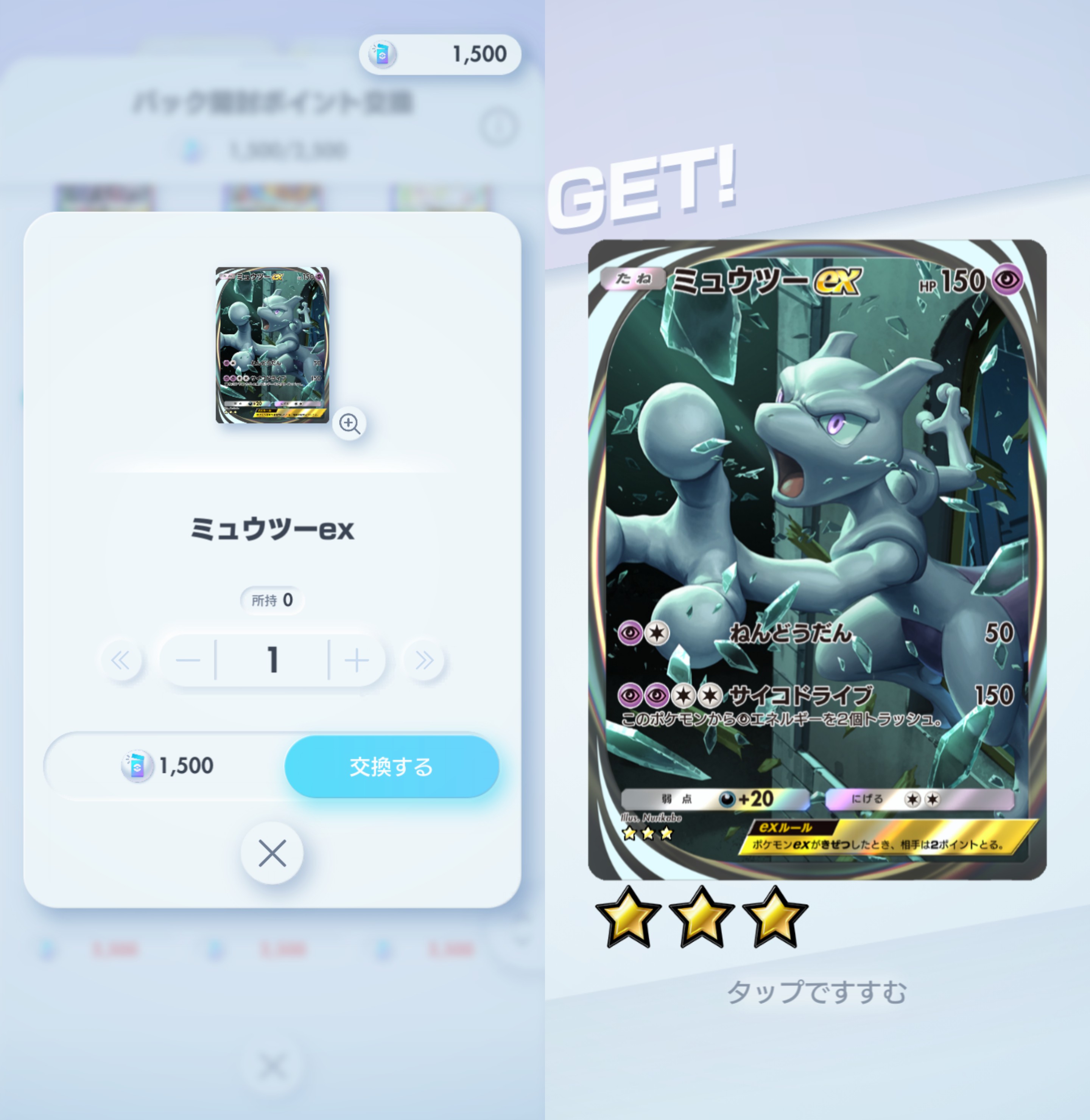
Task: Tap タップですすむ to continue
Action: pyautogui.click(x=817, y=992)
